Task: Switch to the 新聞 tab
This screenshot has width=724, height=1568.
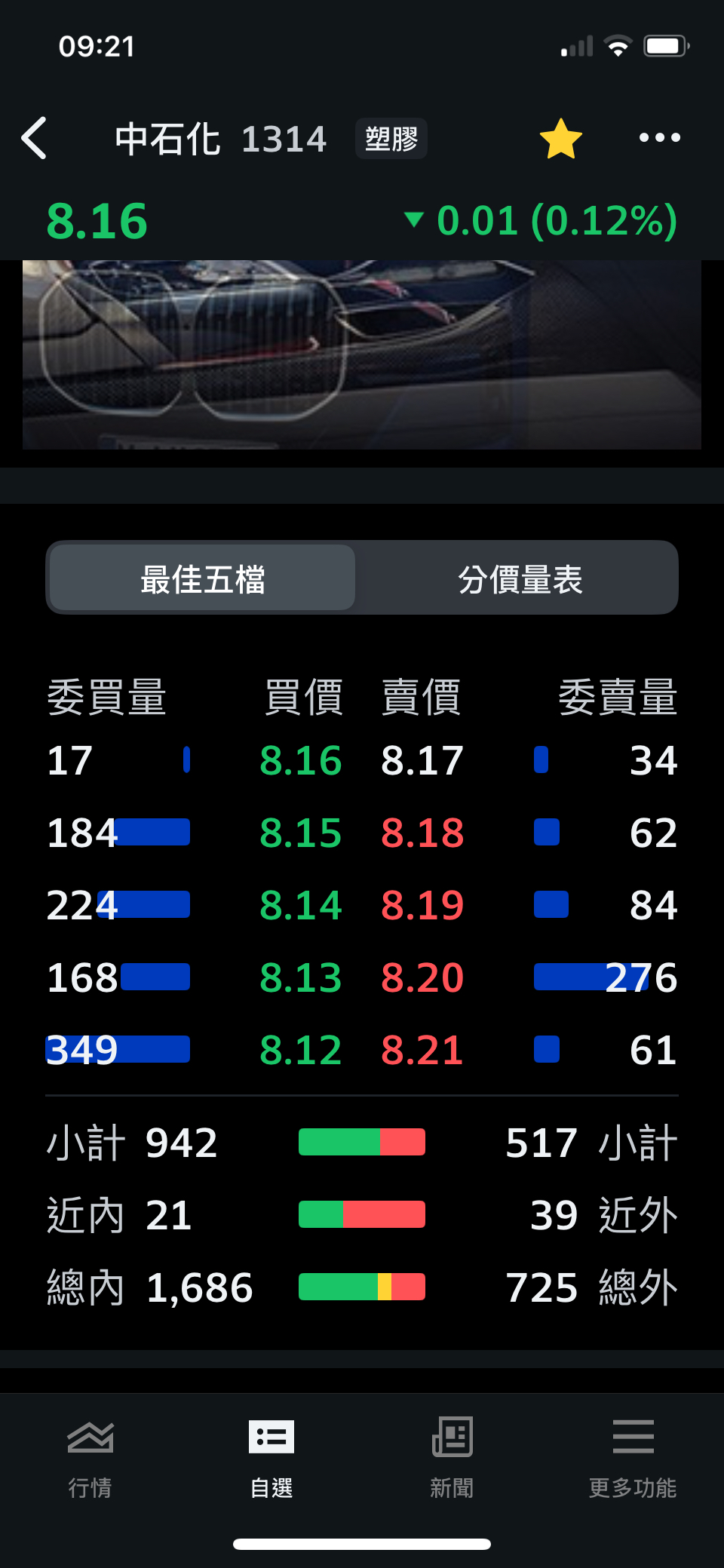Action: tap(452, 1459)
